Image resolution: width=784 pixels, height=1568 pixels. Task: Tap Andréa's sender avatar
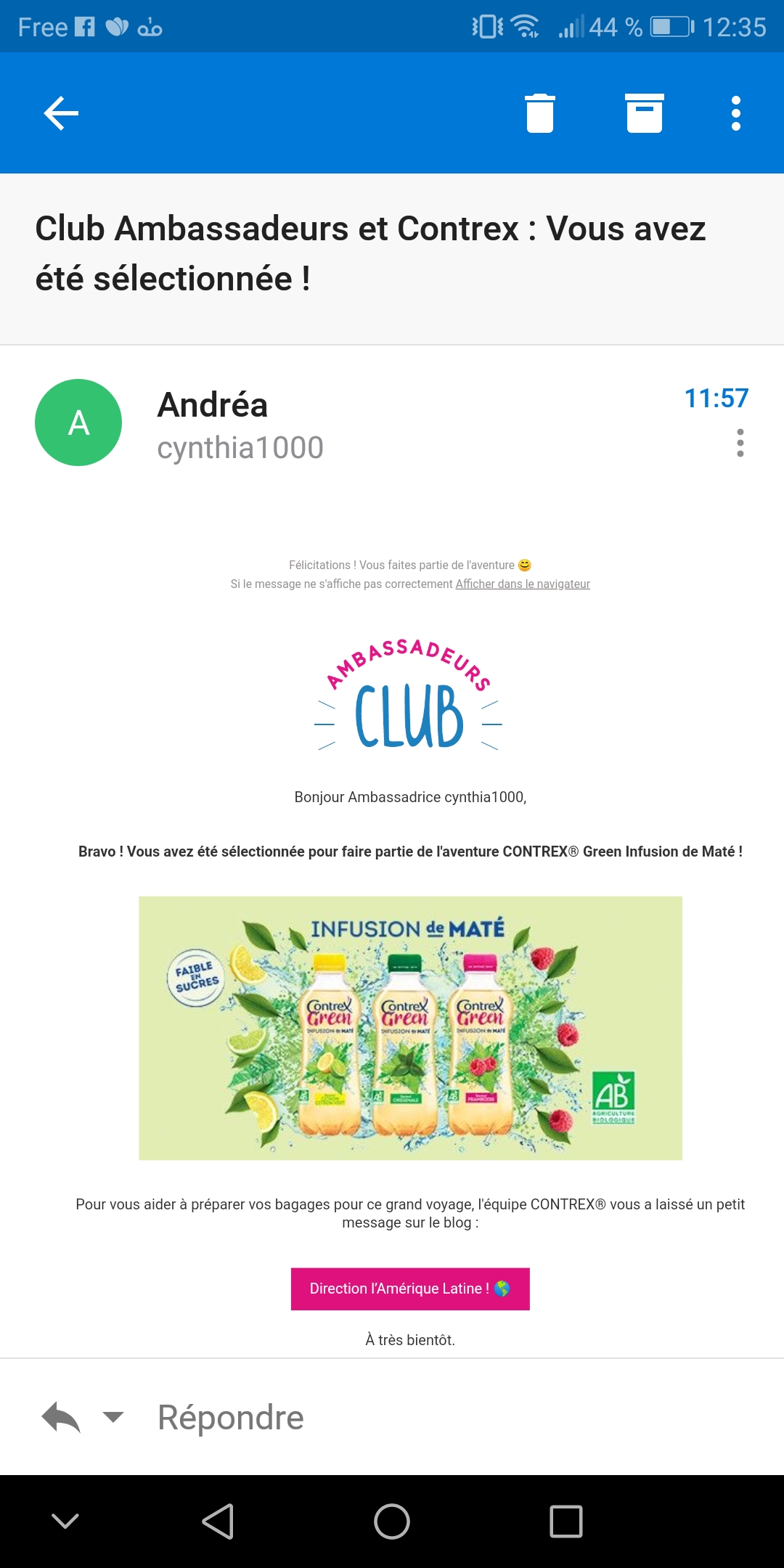tap(78, 422)
